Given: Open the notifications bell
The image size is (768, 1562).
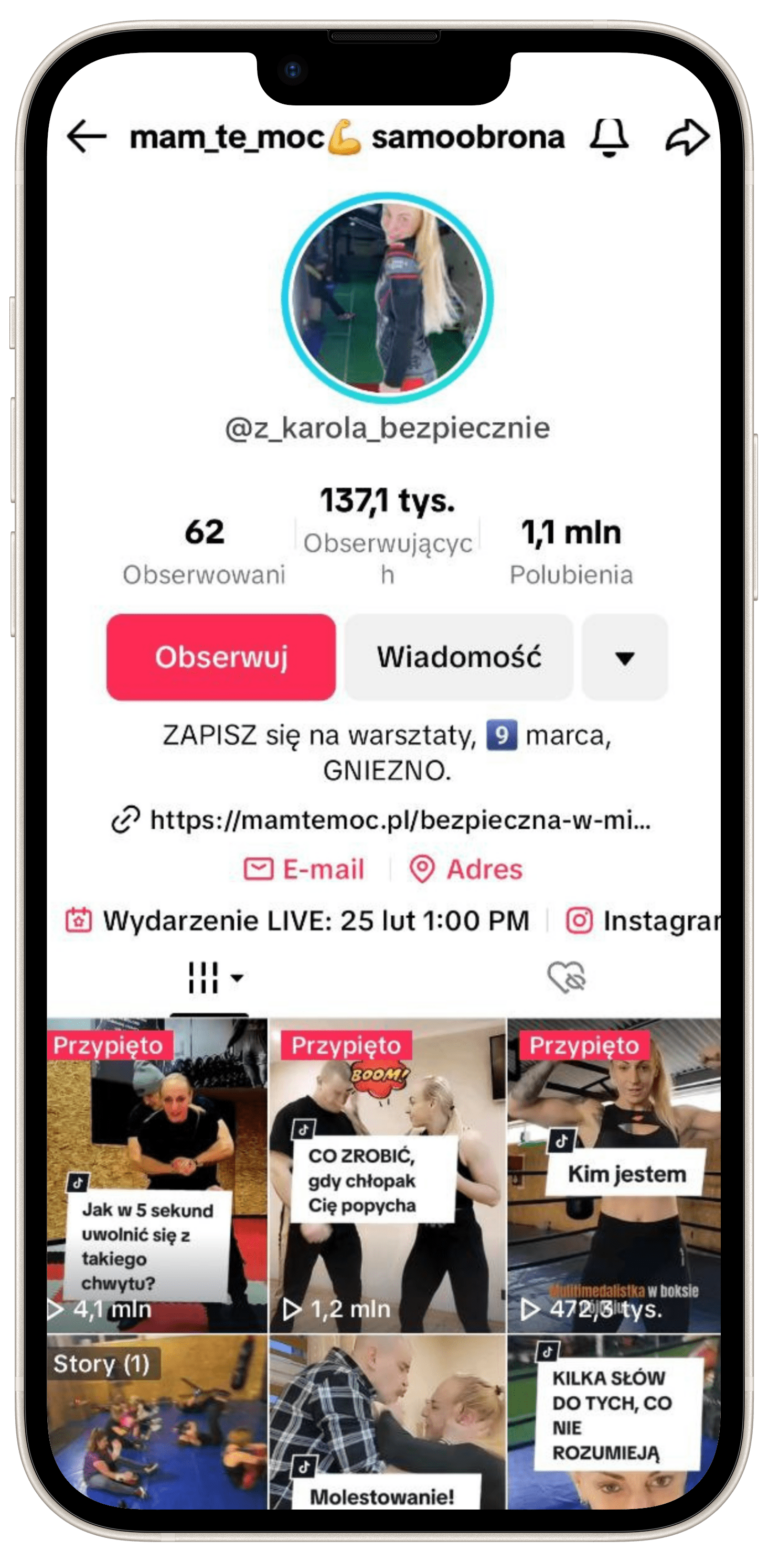Looking at the screenshot, I should point(609,137).
